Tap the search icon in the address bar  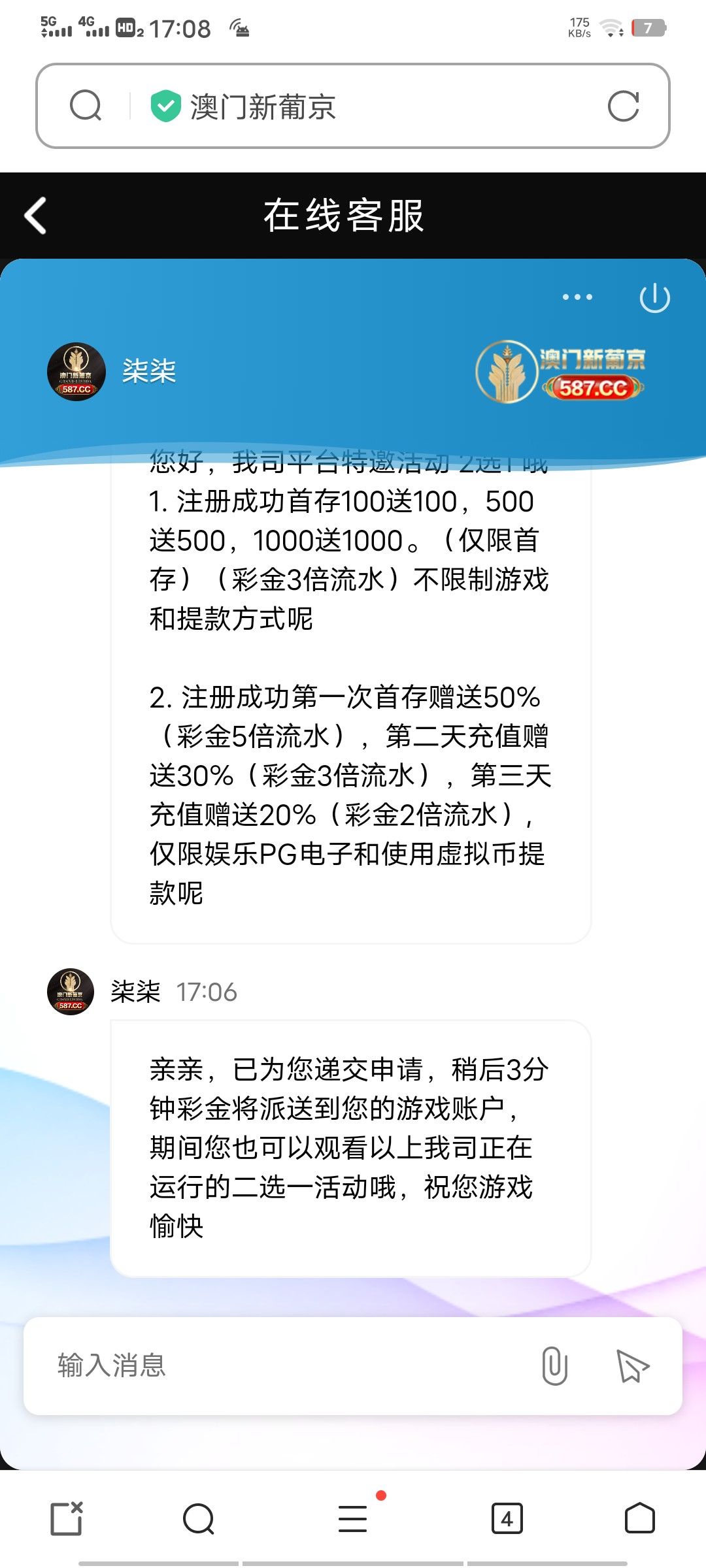(x=86, y=106)
